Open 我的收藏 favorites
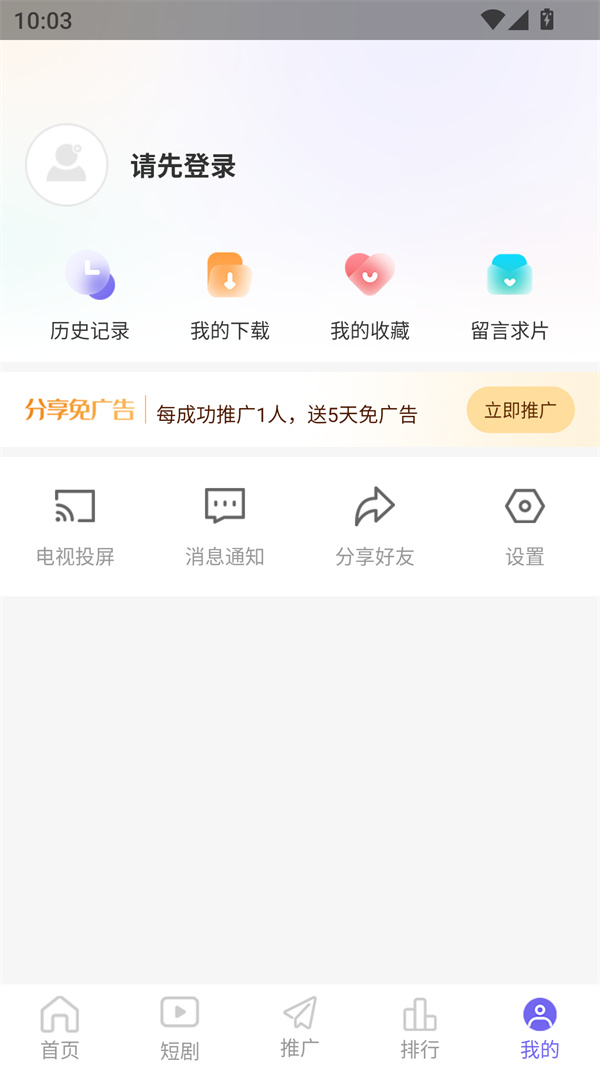Screen dimensions: 600x1066 [x=370, y=296]
